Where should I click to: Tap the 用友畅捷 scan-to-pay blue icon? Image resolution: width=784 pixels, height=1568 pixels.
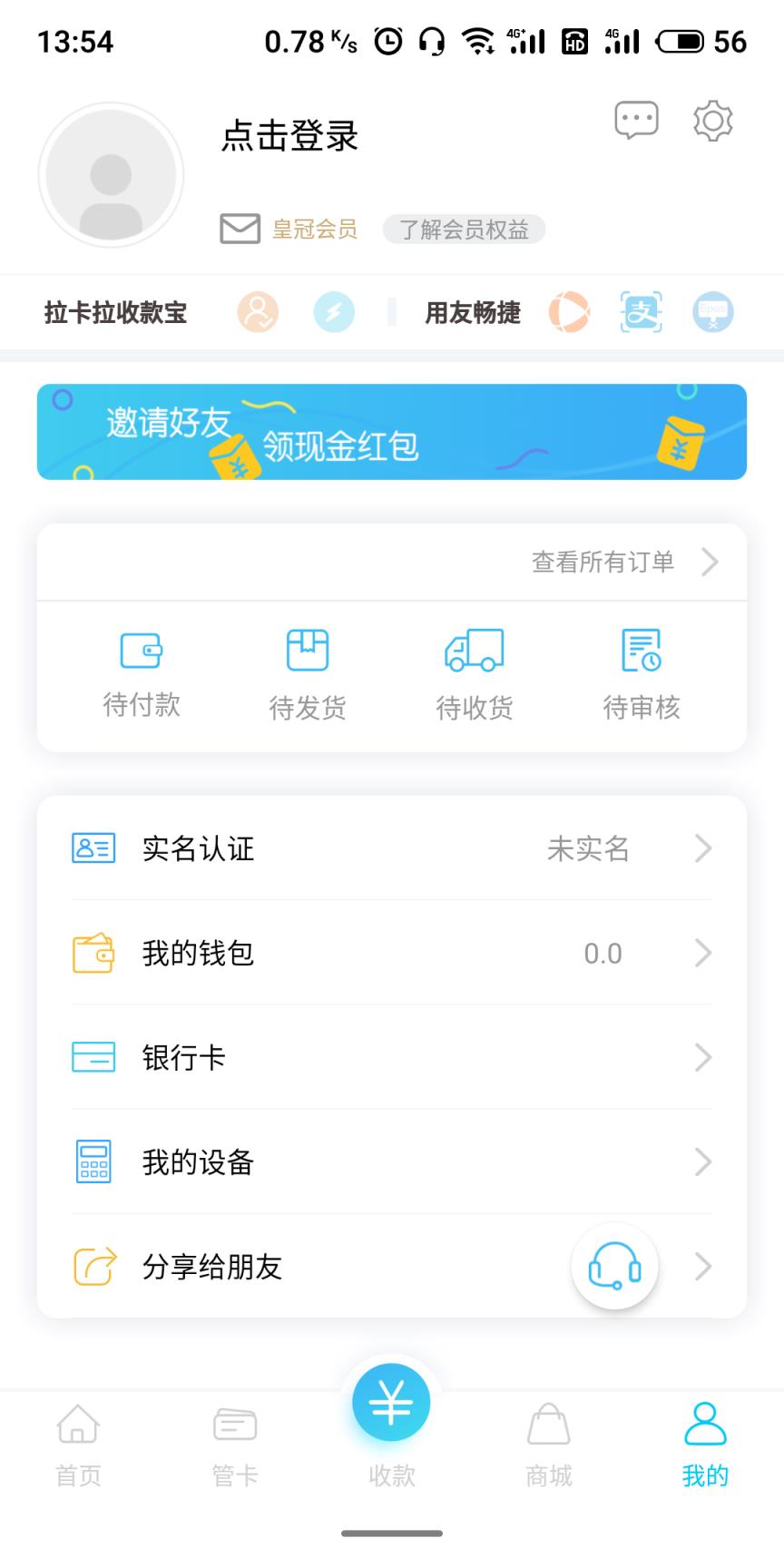pyautogui.click(x=640, y=311)
